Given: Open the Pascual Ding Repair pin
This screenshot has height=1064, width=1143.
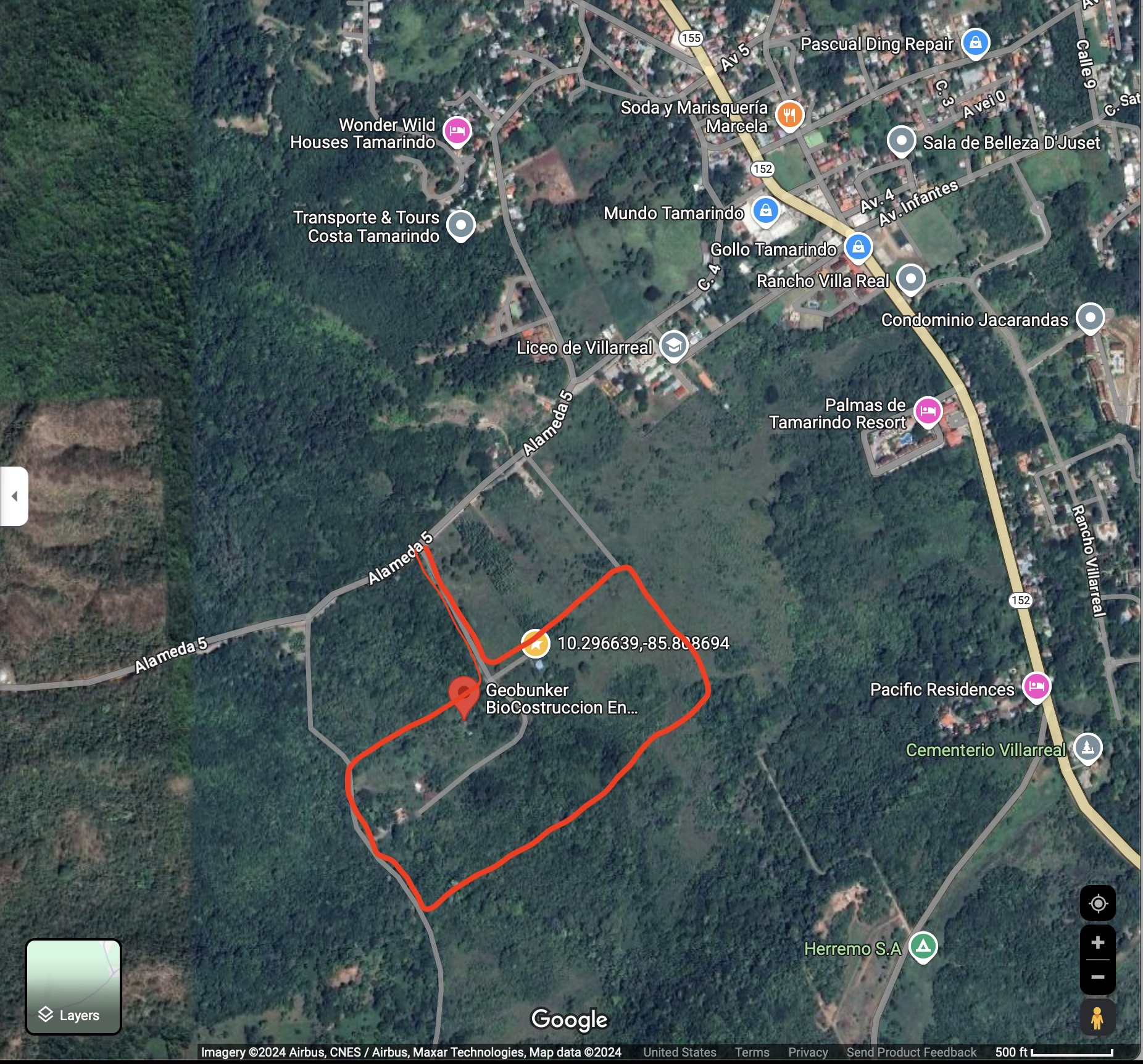Looking at the screenshot, I should tap(975, 43).
